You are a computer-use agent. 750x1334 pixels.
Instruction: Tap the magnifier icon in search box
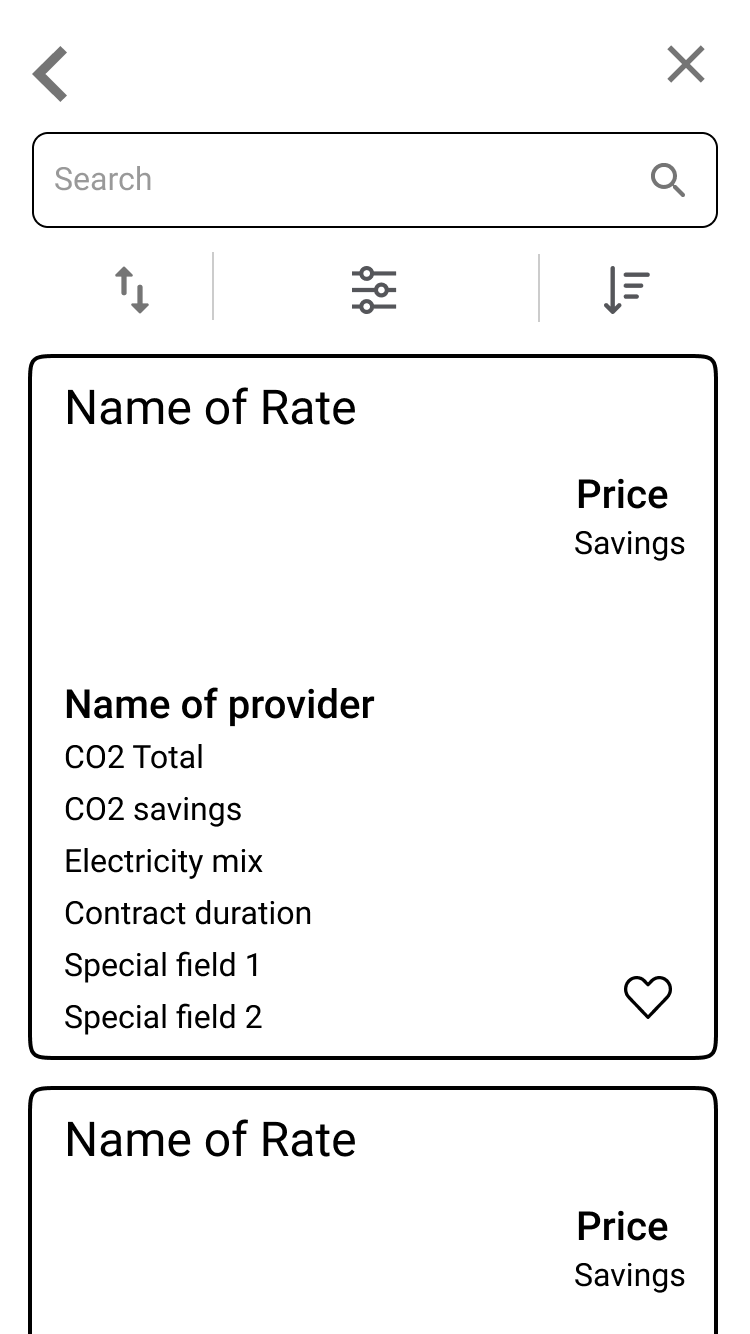[668, 180]
